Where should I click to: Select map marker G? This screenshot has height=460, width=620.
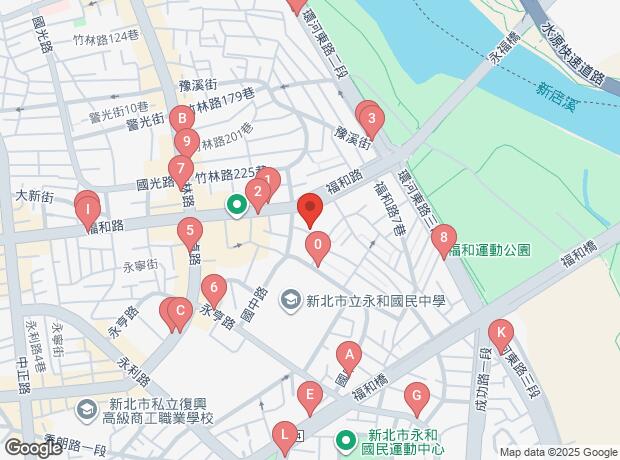click(x=417, y=396)
